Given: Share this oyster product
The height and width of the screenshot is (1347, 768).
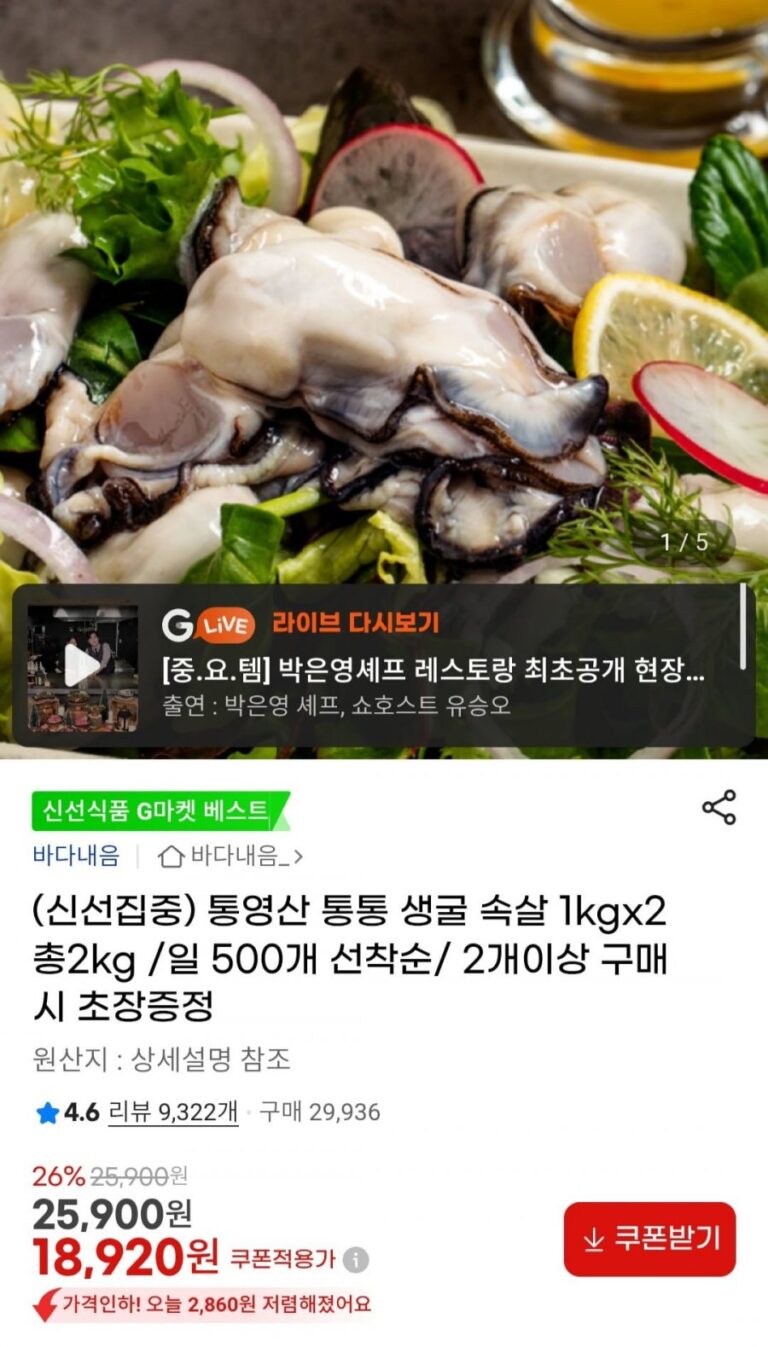Looking at the screenshot, I should [x=718, y=807].
